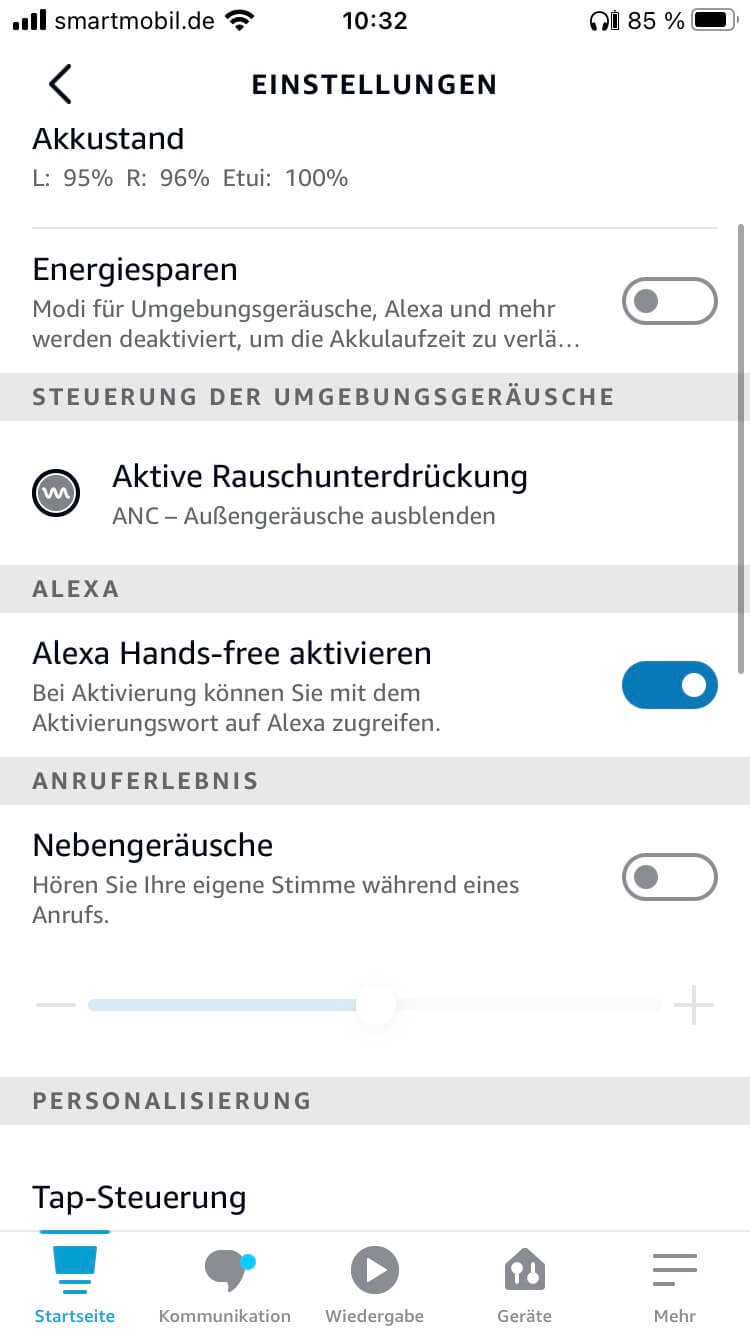Open the Kommunikation tab
Screen dimensions: 750x1334
coord(225,1285)
